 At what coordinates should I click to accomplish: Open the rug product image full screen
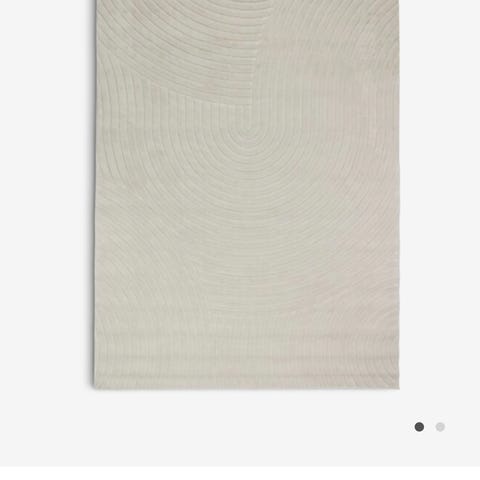pos(246,195)
